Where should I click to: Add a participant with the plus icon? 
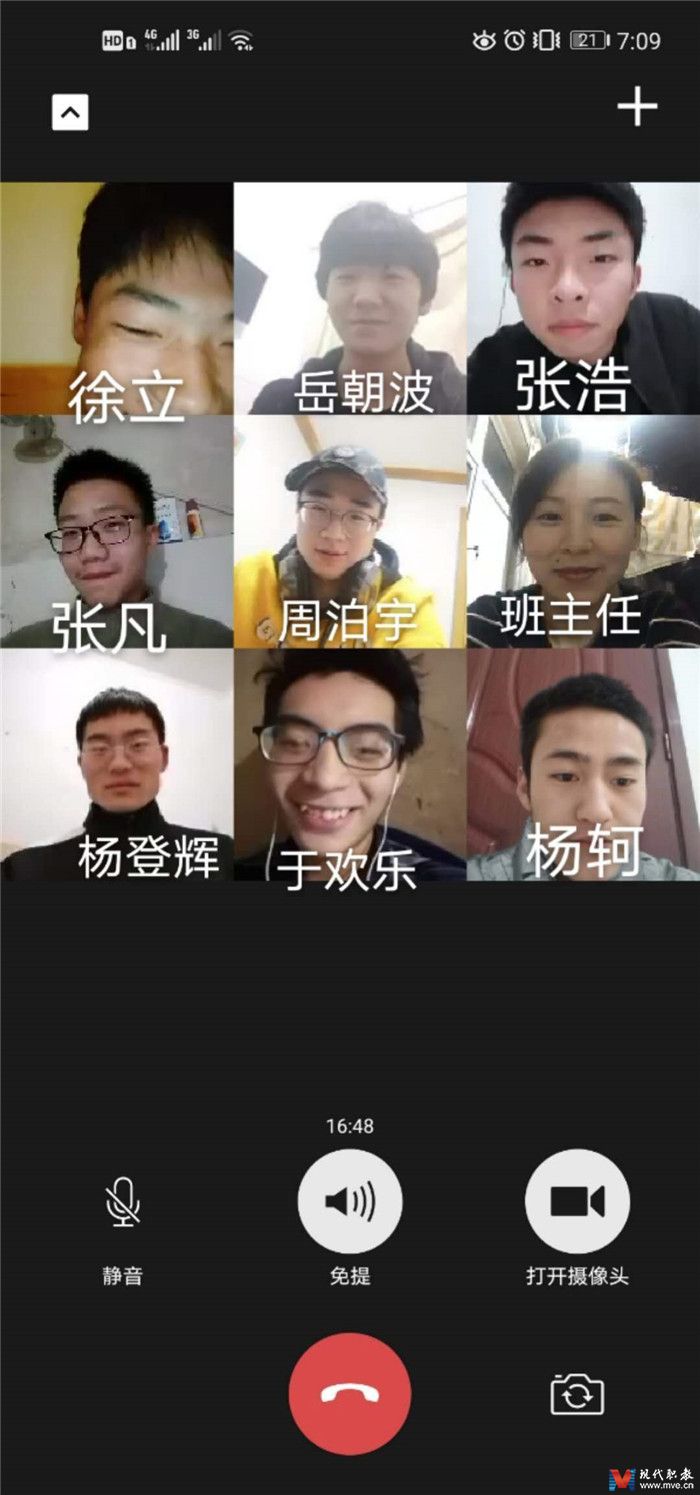point(637,107)
